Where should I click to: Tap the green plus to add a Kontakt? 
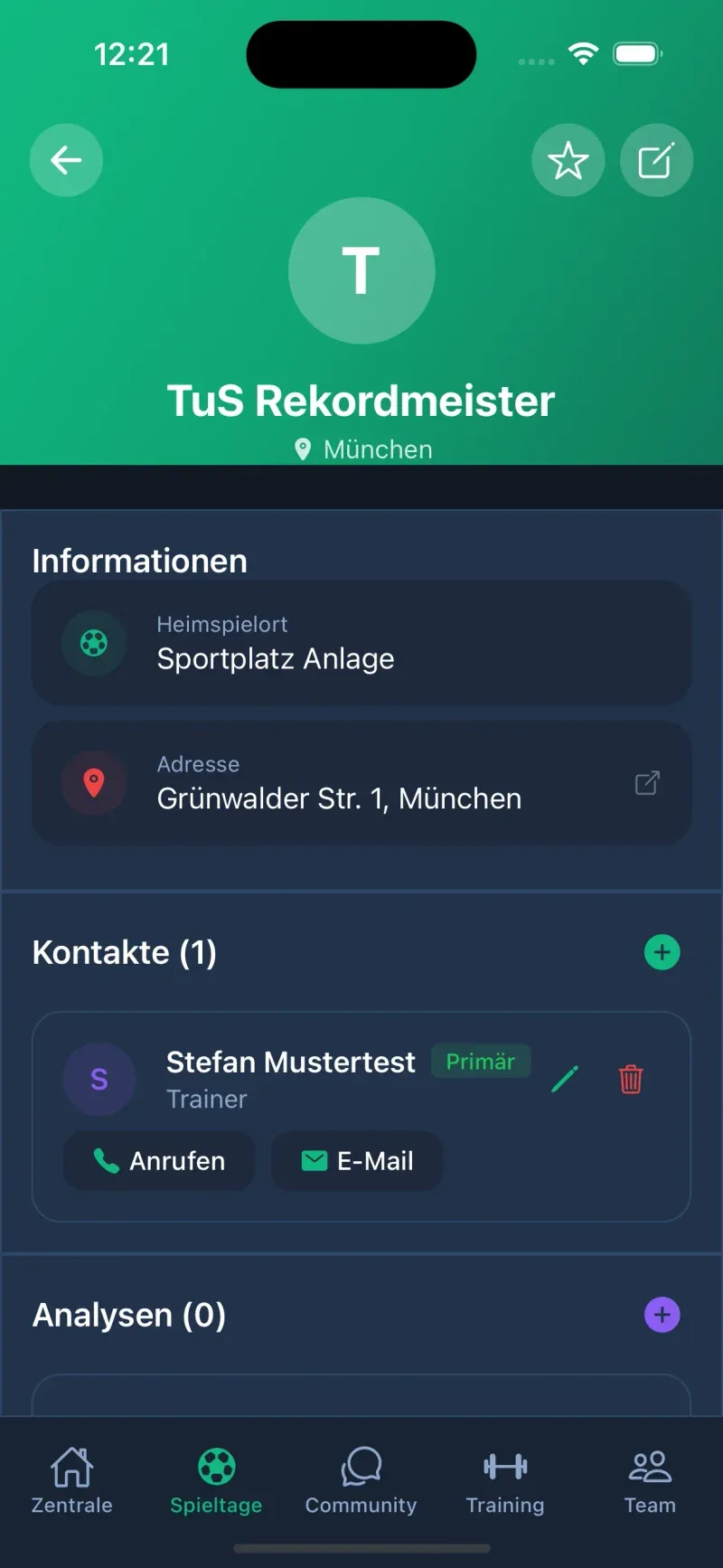coord(662,952)
